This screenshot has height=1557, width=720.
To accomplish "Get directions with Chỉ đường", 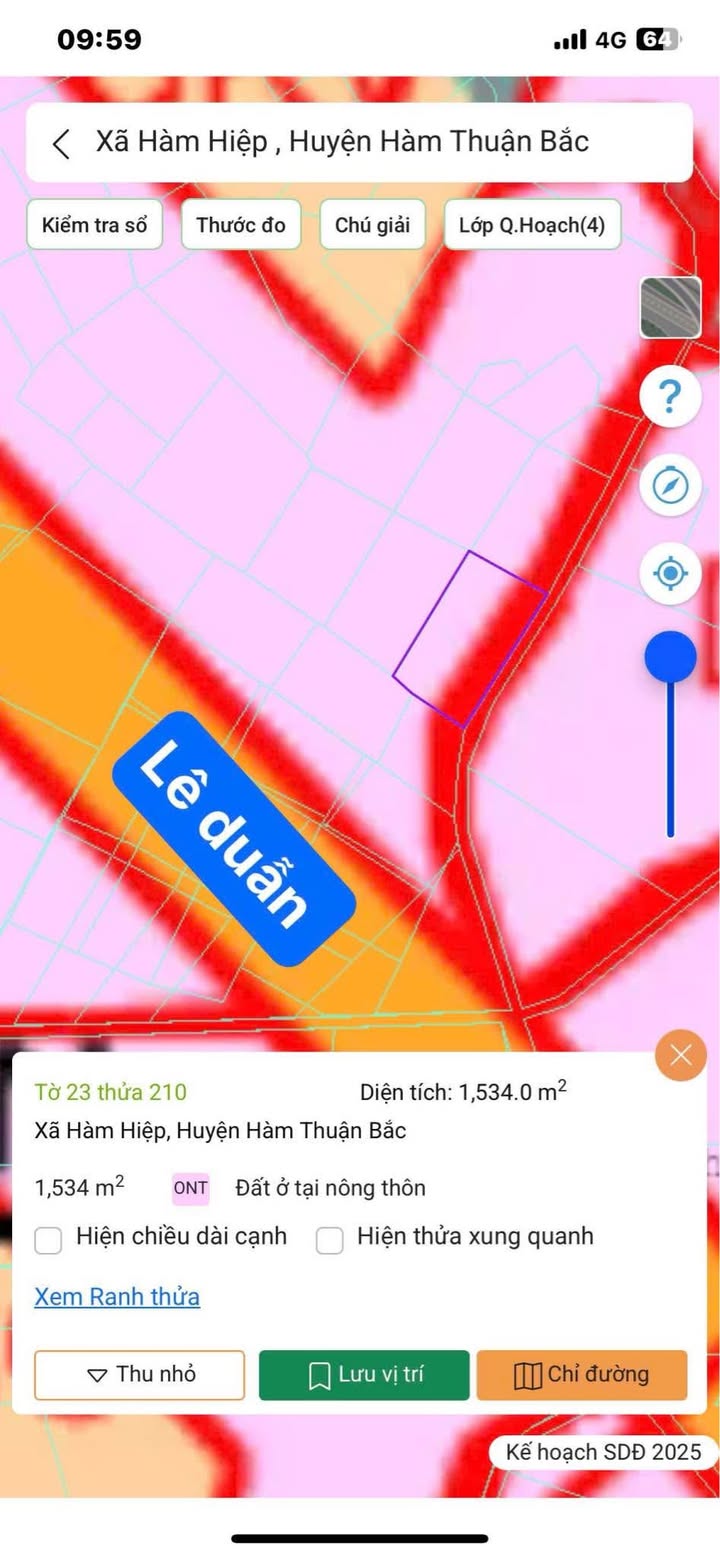I will 582,1375.
